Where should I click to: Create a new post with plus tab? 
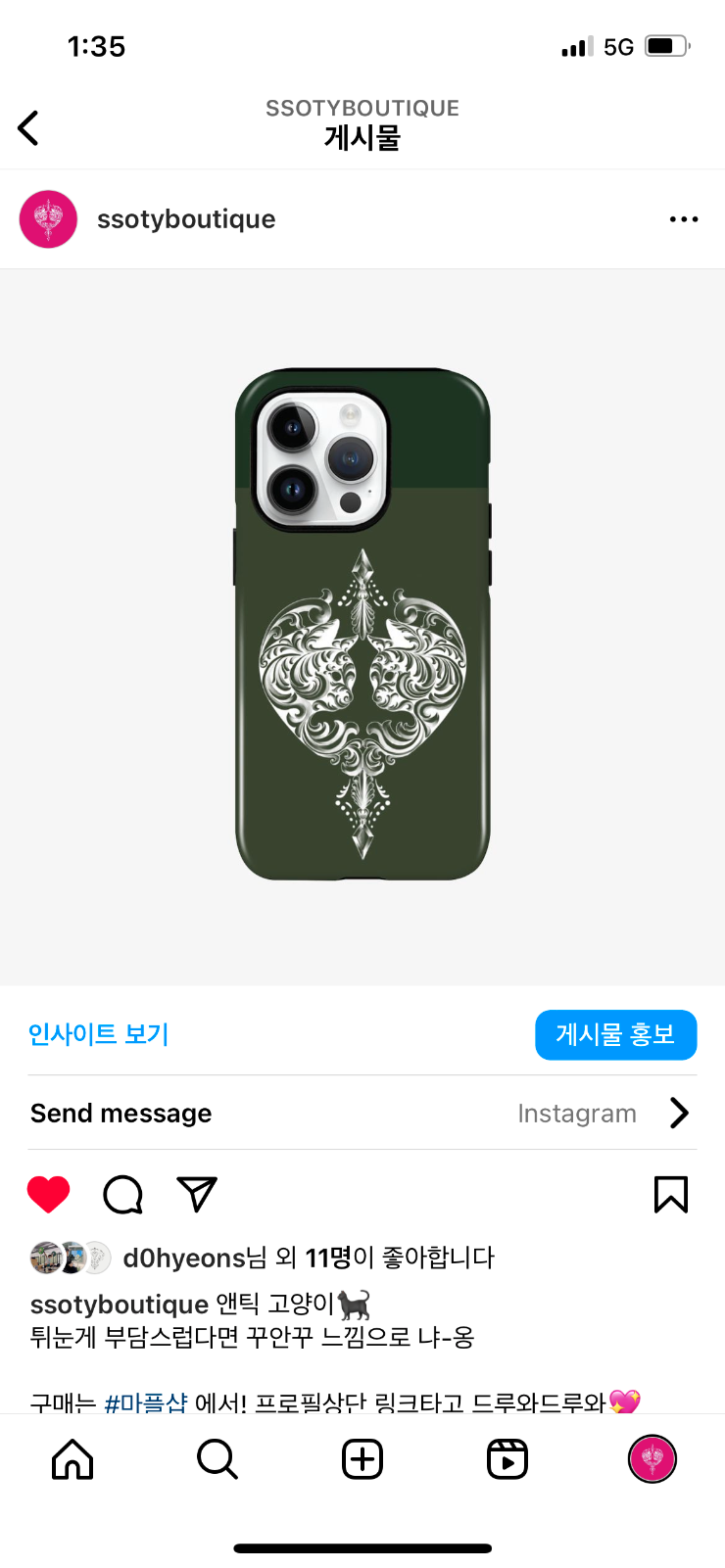pyautogui.click(x=362, y=1459)
